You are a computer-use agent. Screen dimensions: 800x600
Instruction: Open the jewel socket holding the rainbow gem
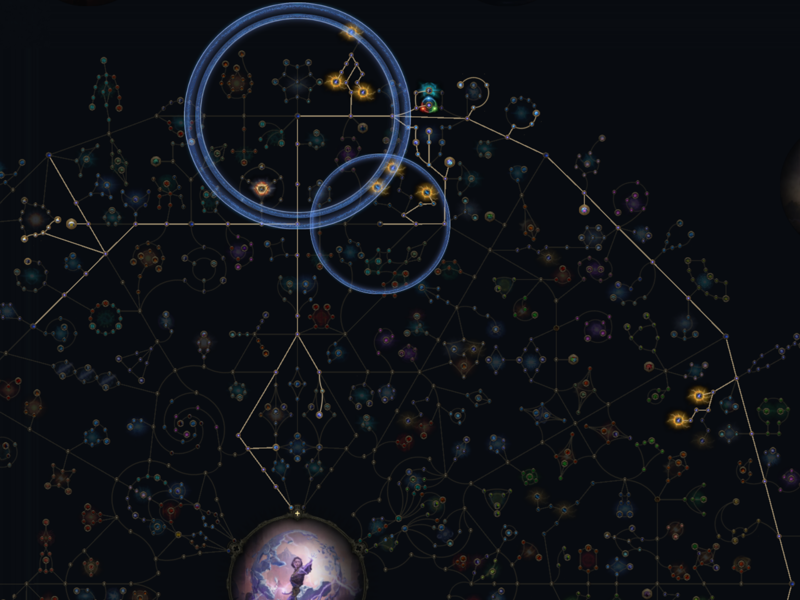click(x=429, y=99)
